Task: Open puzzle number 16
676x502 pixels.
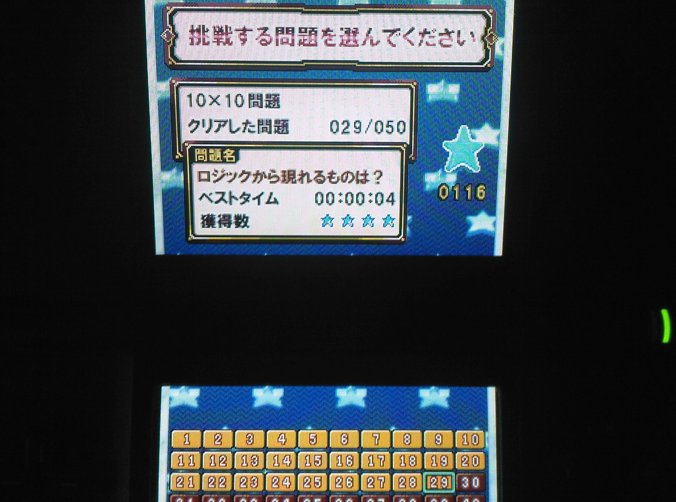Action: click(344, 461)
